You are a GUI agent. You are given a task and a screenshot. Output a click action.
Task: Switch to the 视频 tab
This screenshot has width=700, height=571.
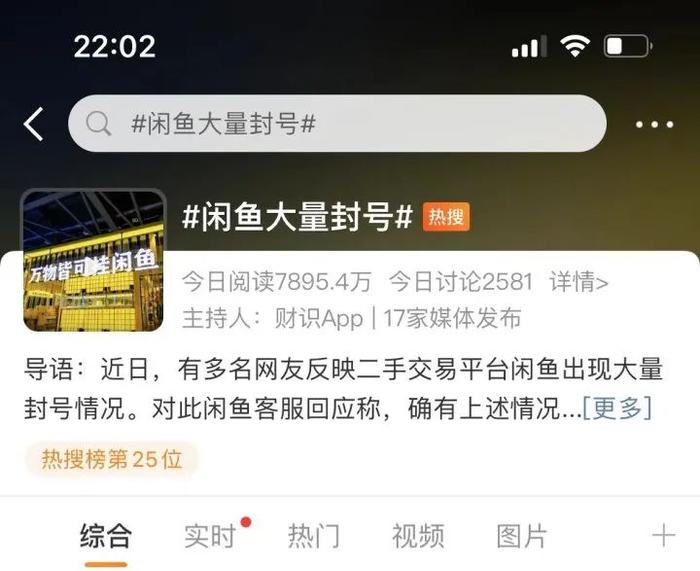click(418, 535)
